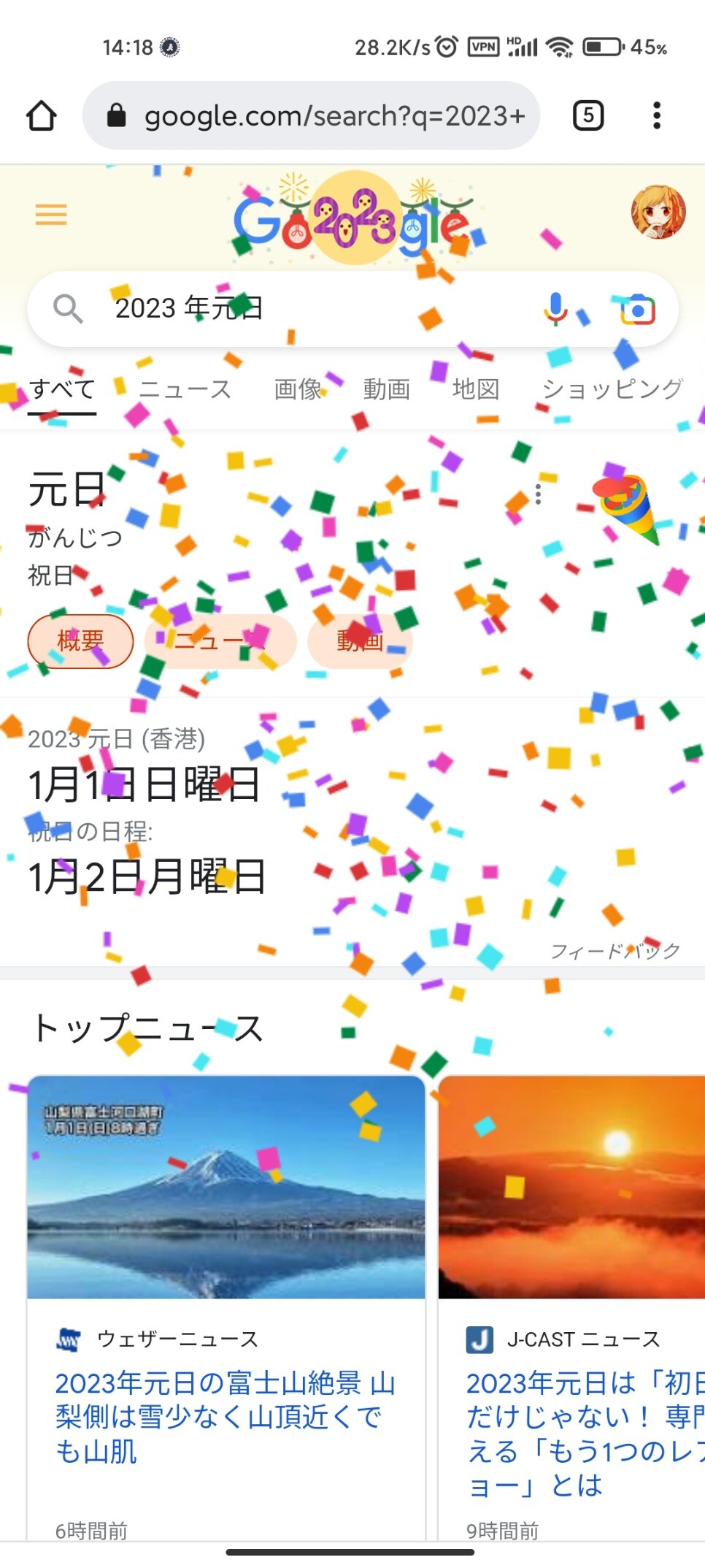Viewport: 705px width, 1568px height.
Task: Switch to the 画像 search tab
Action: tap(298, 389)
